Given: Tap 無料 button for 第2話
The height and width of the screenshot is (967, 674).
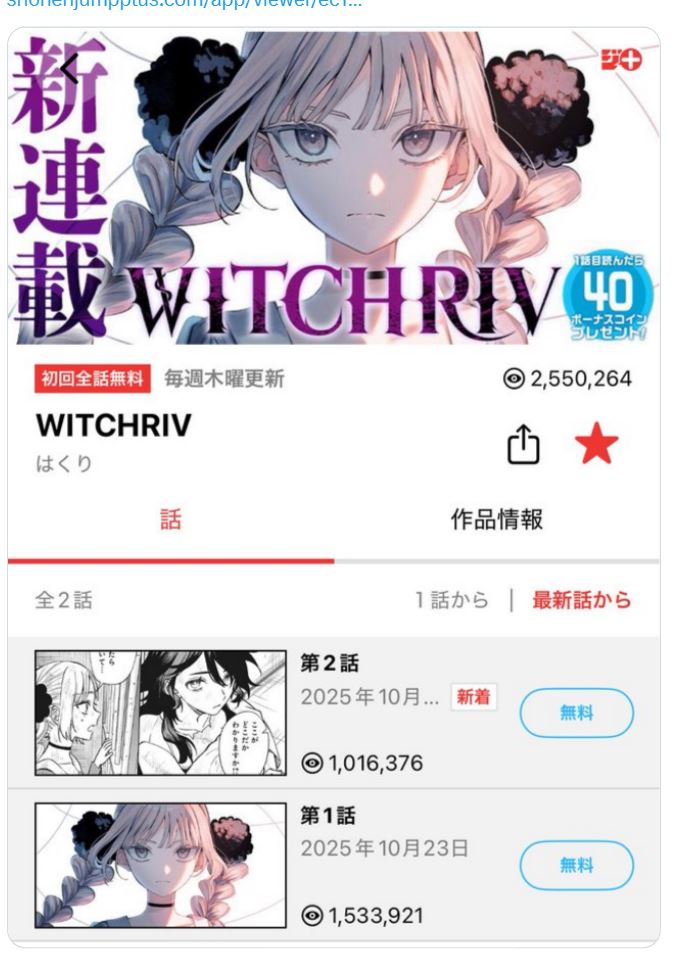Looking at the screenshot, I should point(577,713).
